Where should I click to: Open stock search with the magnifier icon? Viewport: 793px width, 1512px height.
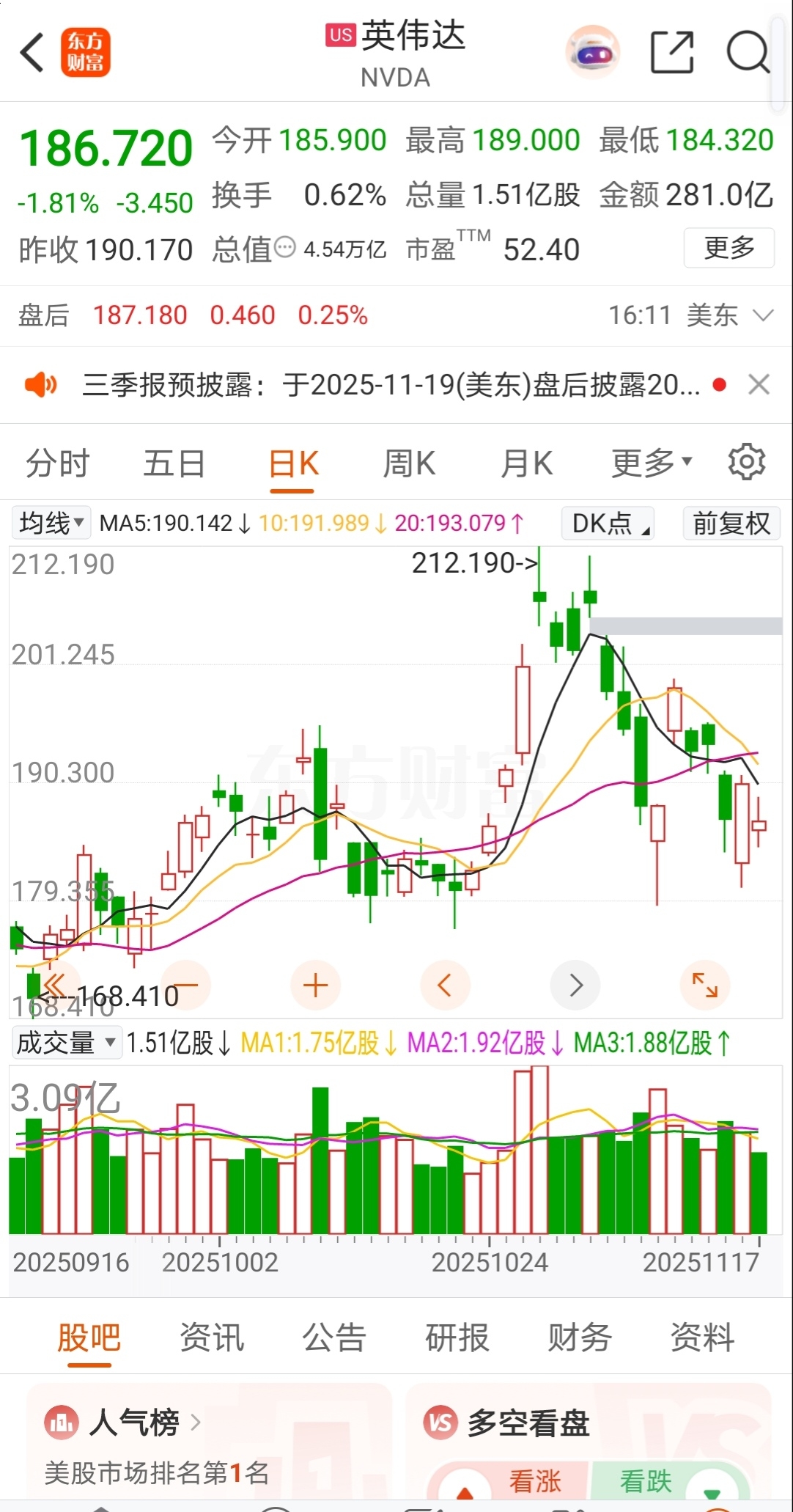click(748, 52)
